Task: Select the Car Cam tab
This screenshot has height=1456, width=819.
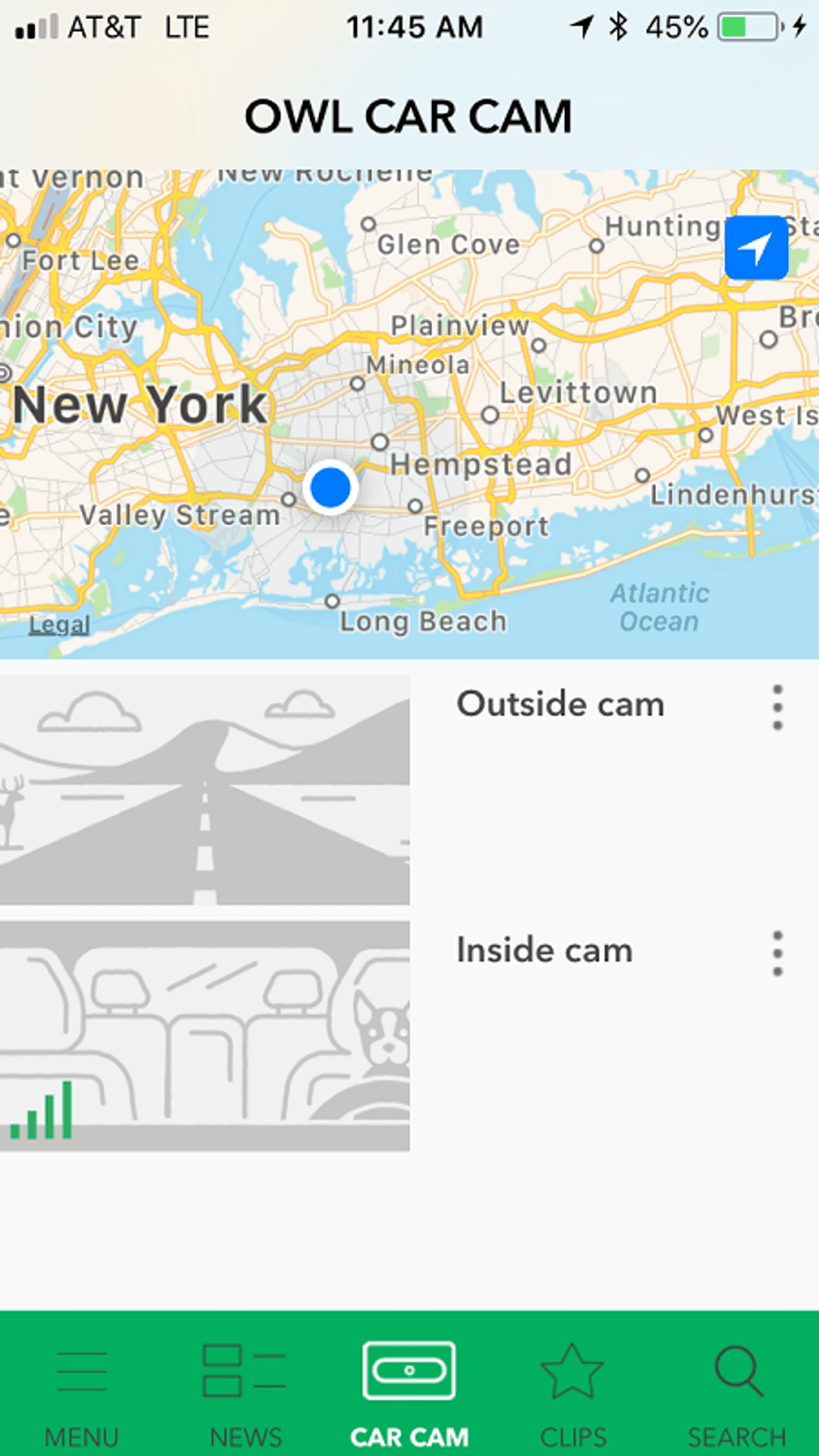Action: click(409, 1394)
